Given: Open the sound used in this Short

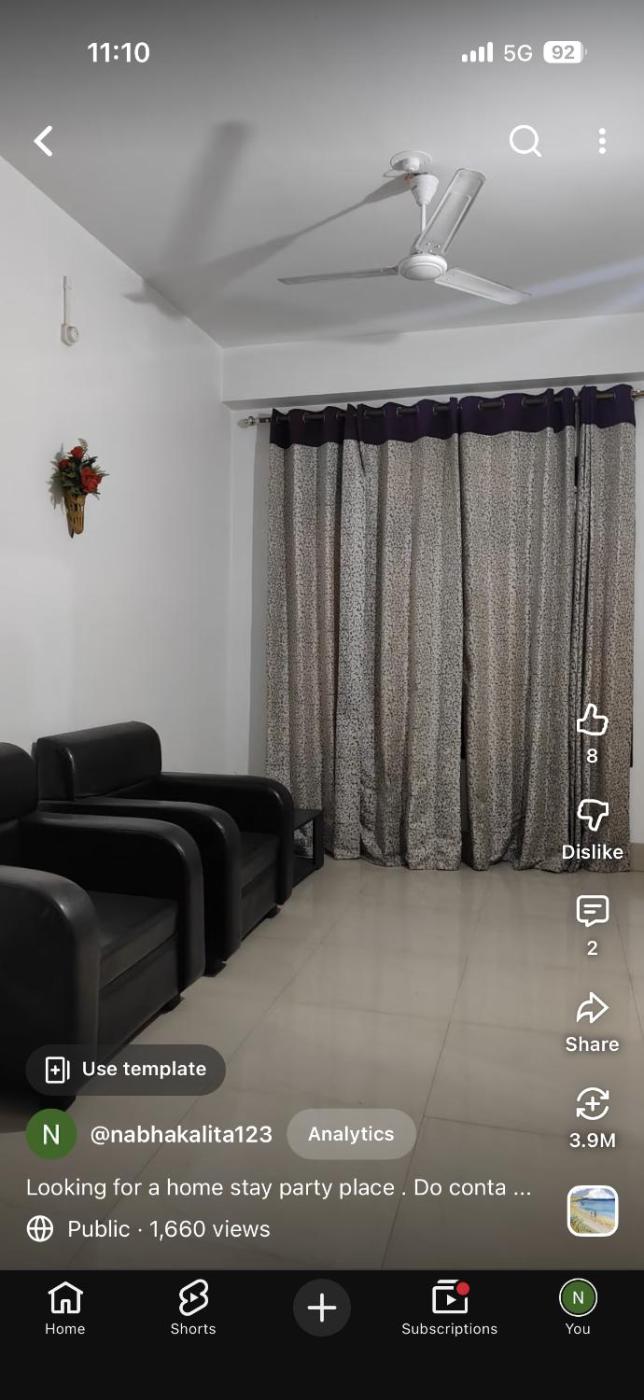Looking at the screenshot, I should (x=593, y=1211).
